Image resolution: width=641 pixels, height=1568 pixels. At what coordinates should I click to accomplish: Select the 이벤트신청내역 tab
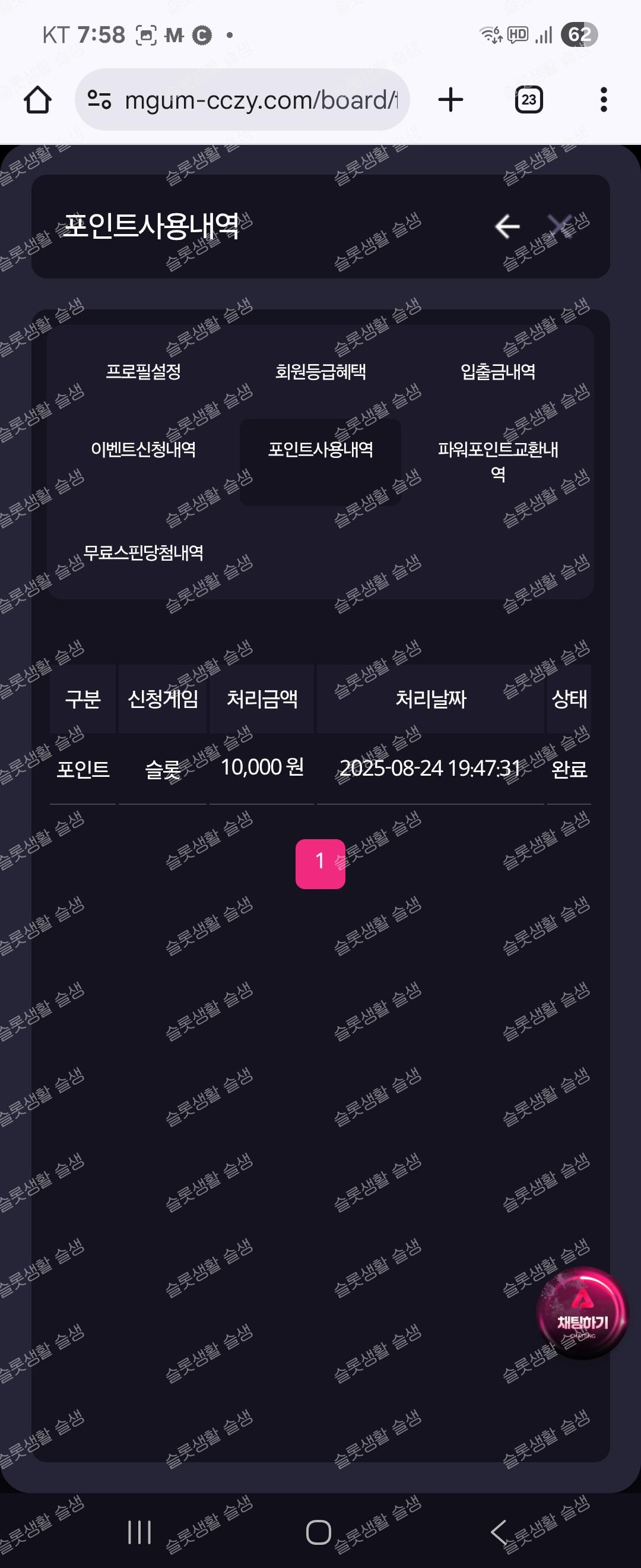[x=144, y=450]
